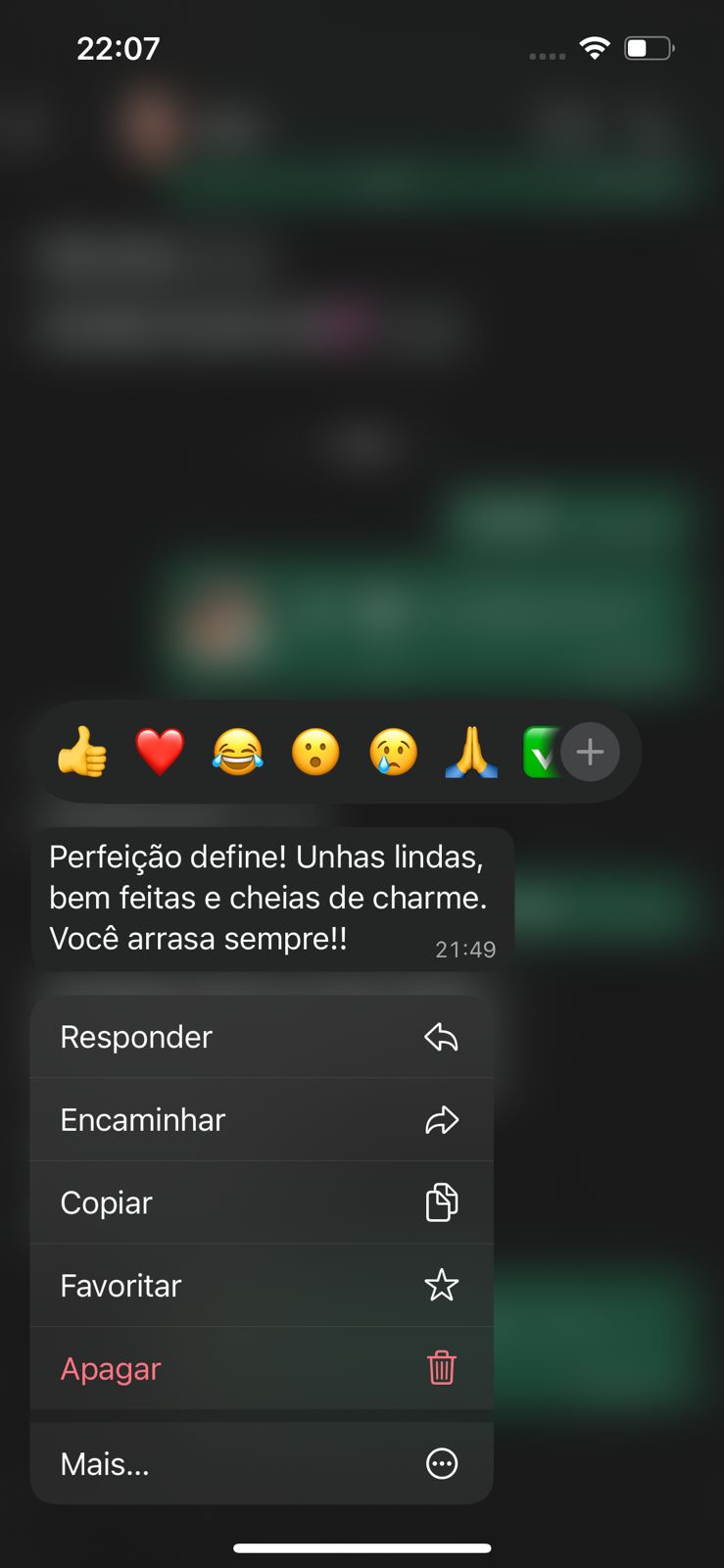Choose Encaminhar from the context menu

coord(142,1120)
